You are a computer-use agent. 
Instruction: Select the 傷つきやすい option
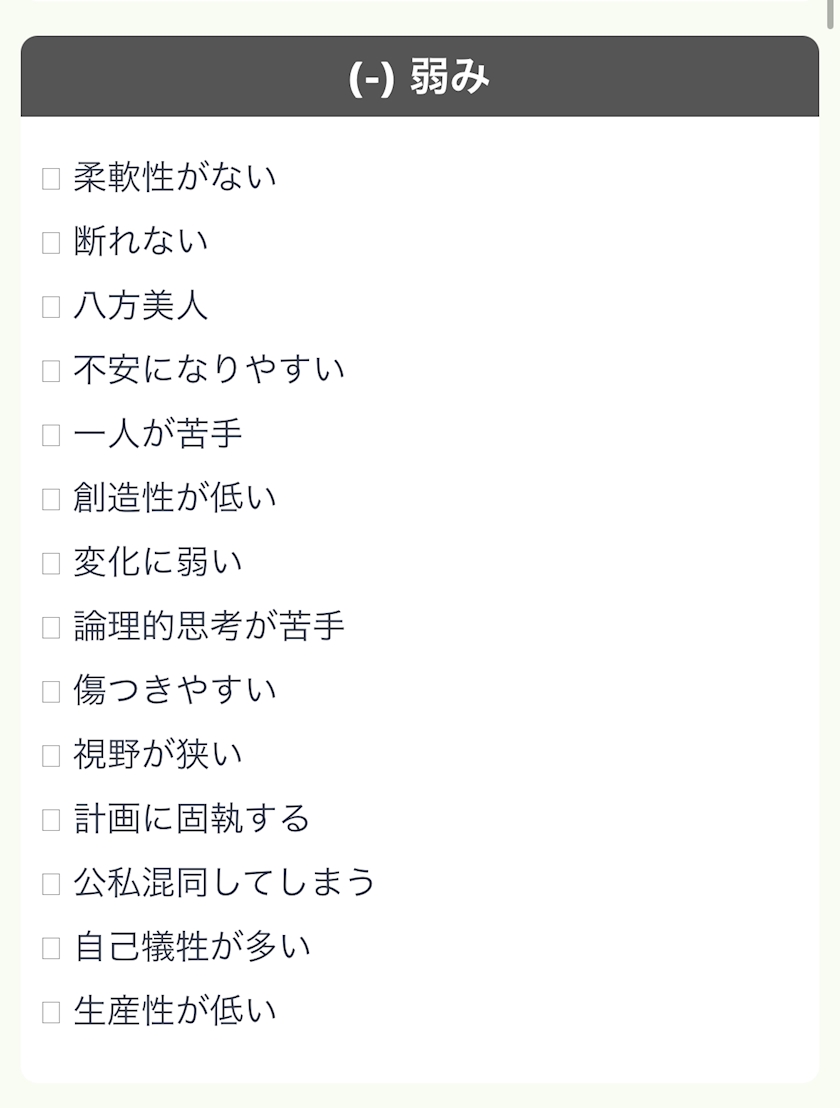pos(51,691)
